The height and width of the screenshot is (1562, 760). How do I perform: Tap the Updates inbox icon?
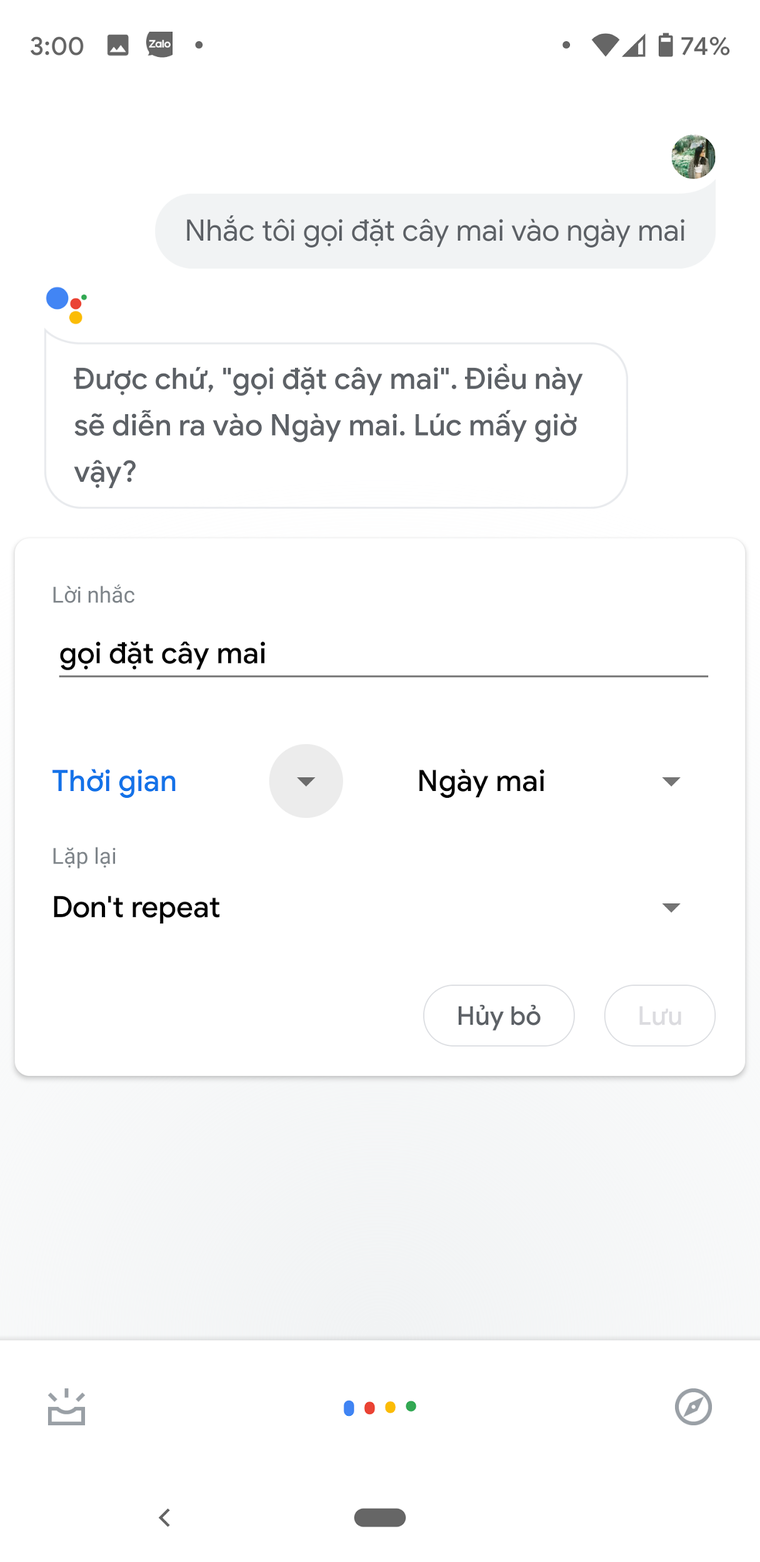[x=66, y=1407]
